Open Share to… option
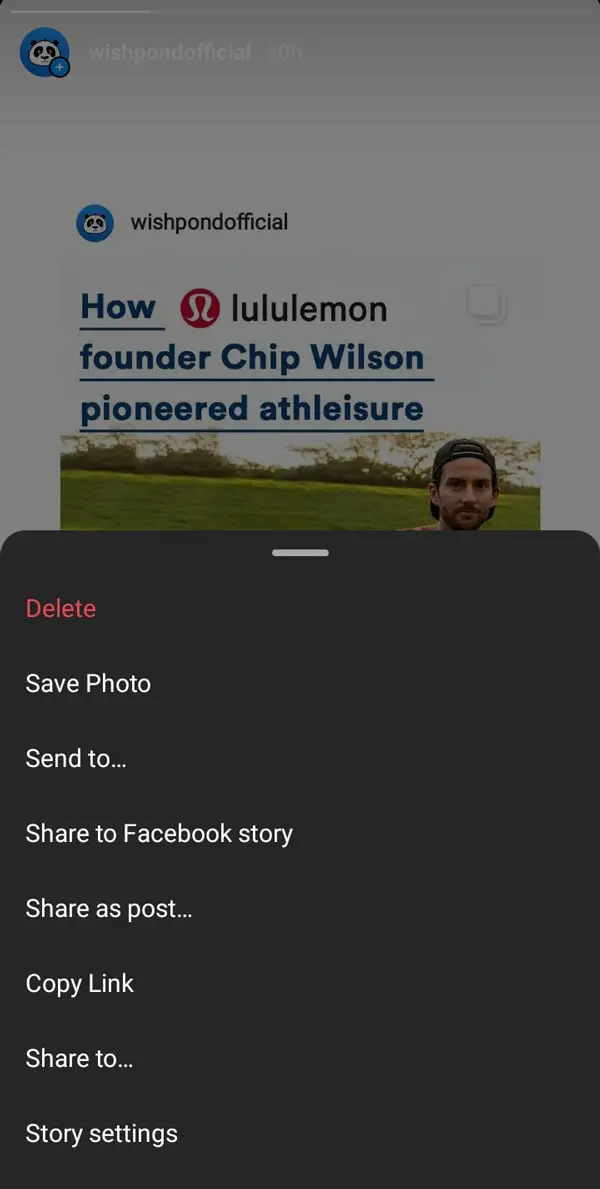 pos(79,1058)
